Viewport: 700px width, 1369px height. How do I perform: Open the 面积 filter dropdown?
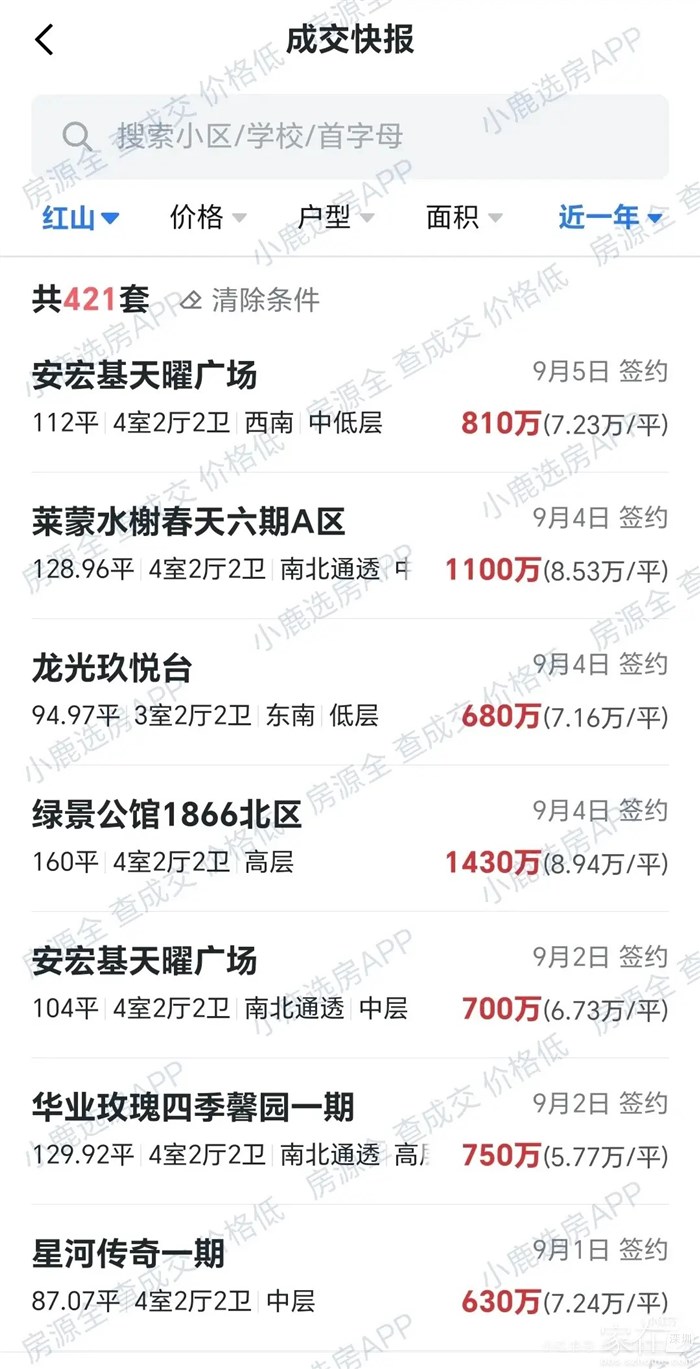[464, 217]
